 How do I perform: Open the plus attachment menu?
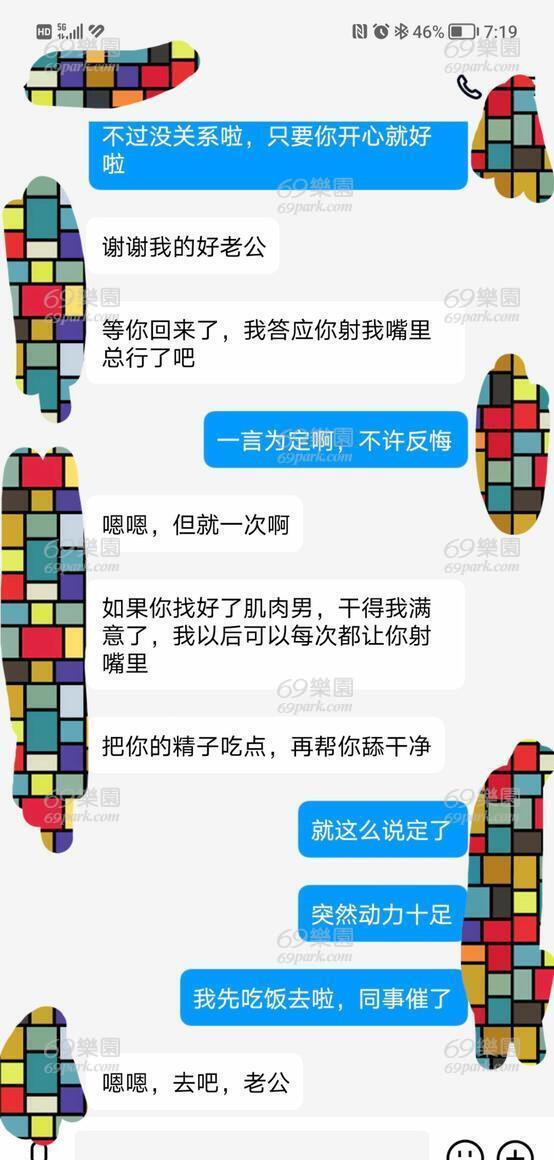click(x=516, y=1150)
